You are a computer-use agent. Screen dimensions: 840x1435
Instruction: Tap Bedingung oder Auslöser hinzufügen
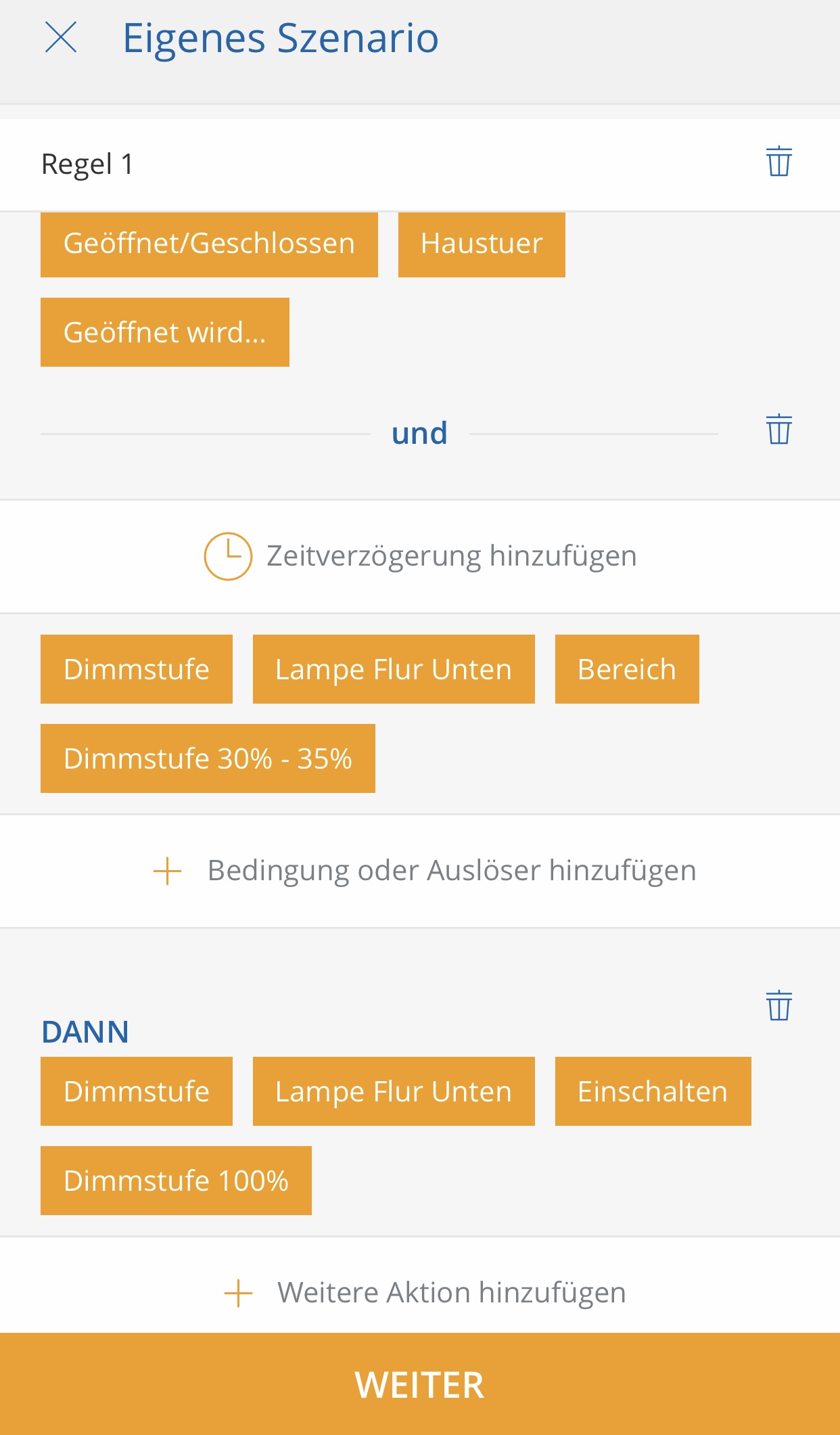[x=425, y=871]
